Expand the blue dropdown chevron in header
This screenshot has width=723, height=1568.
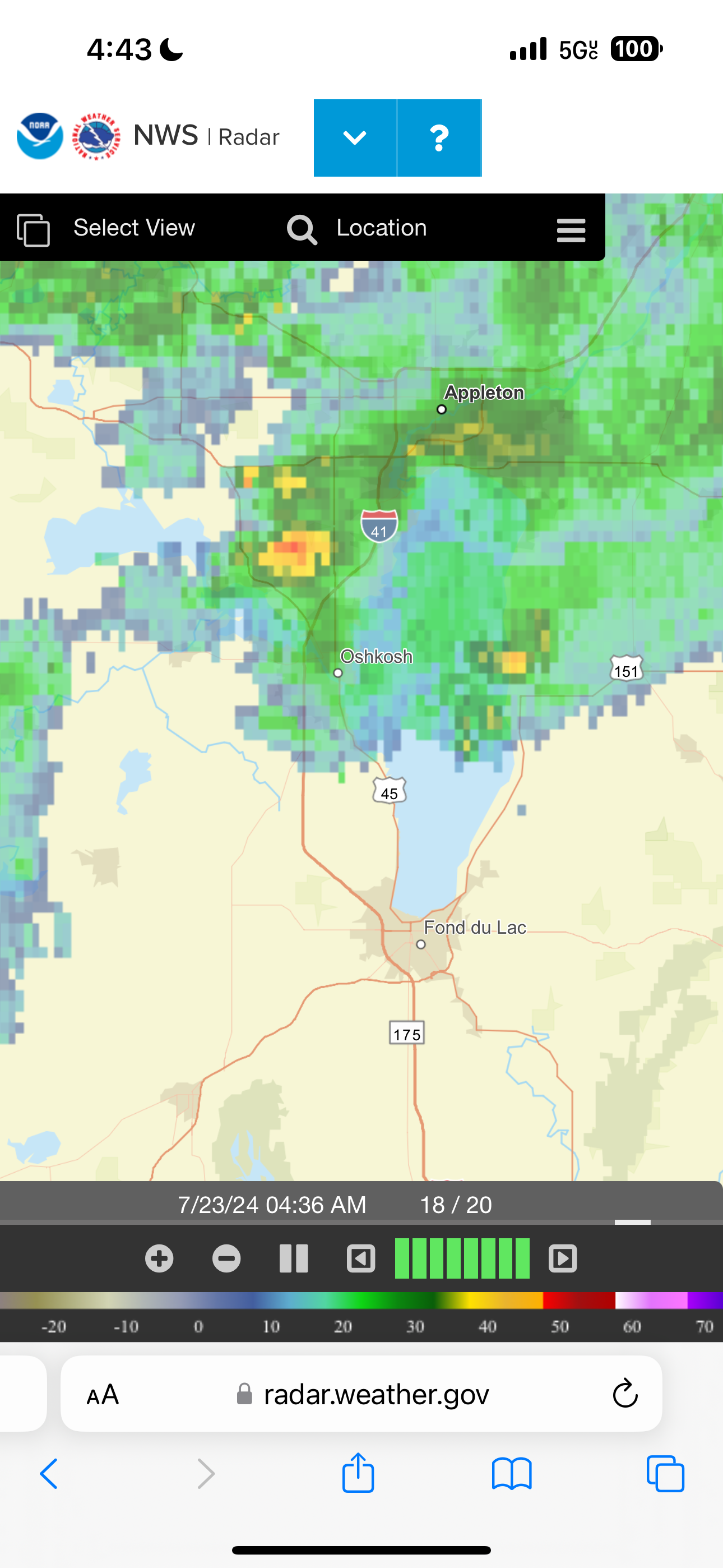click(355, 137)
